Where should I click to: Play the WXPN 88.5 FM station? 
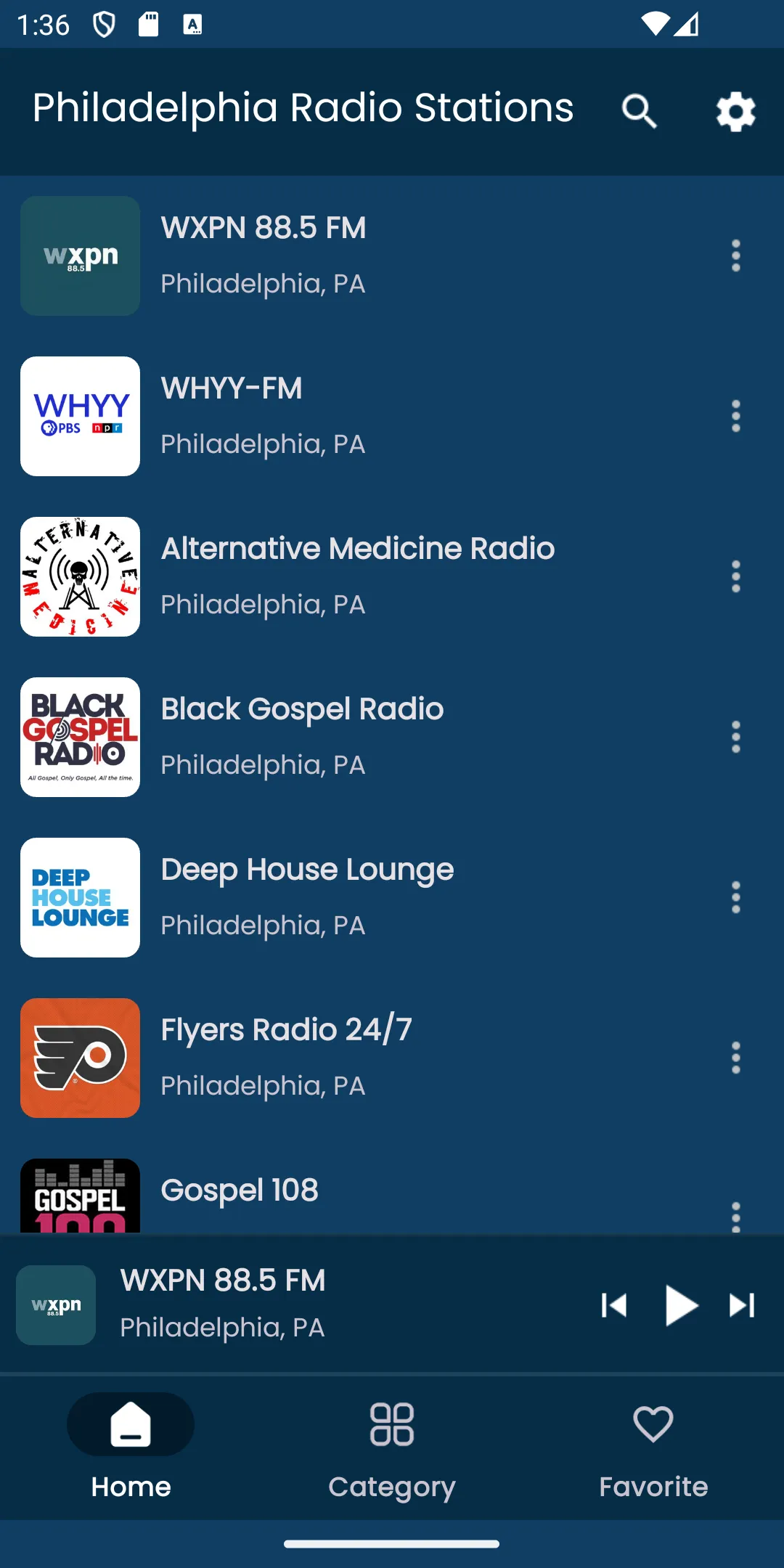coord(392,256)
